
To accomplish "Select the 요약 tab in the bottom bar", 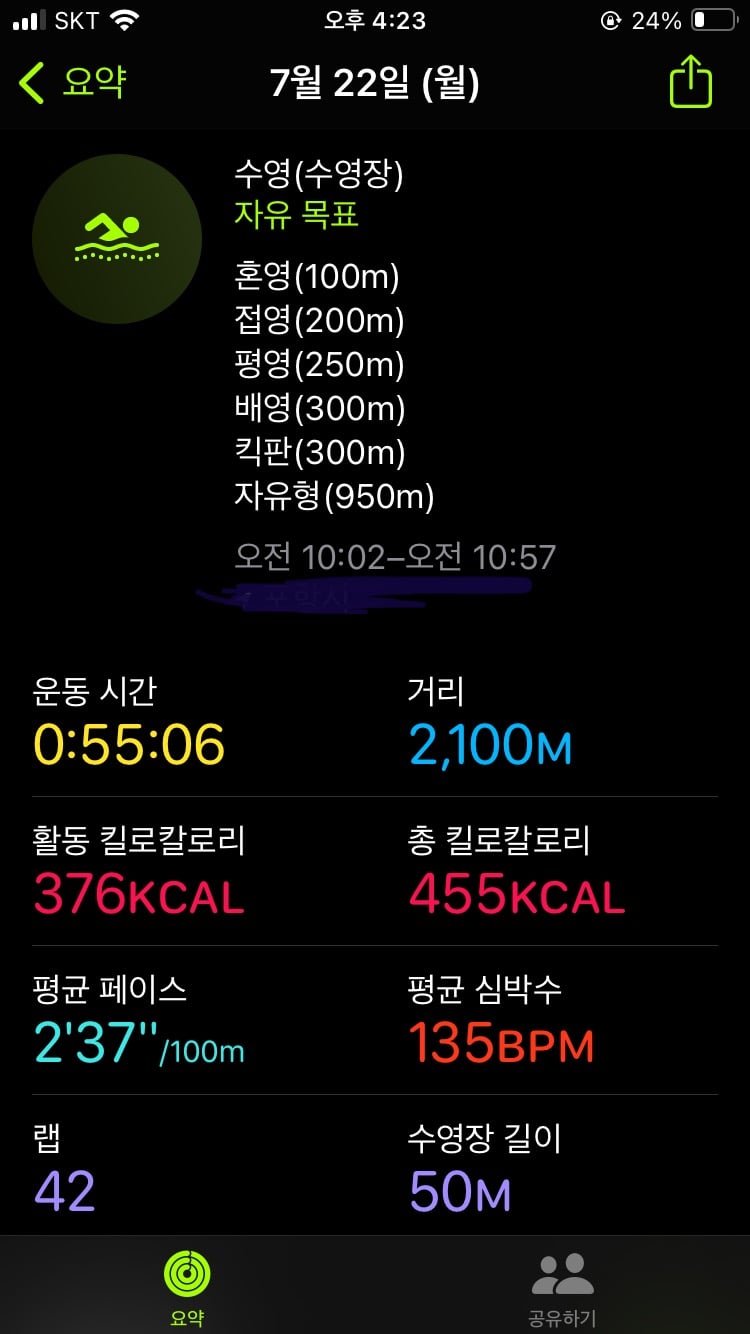I will tap(187, 1288).
